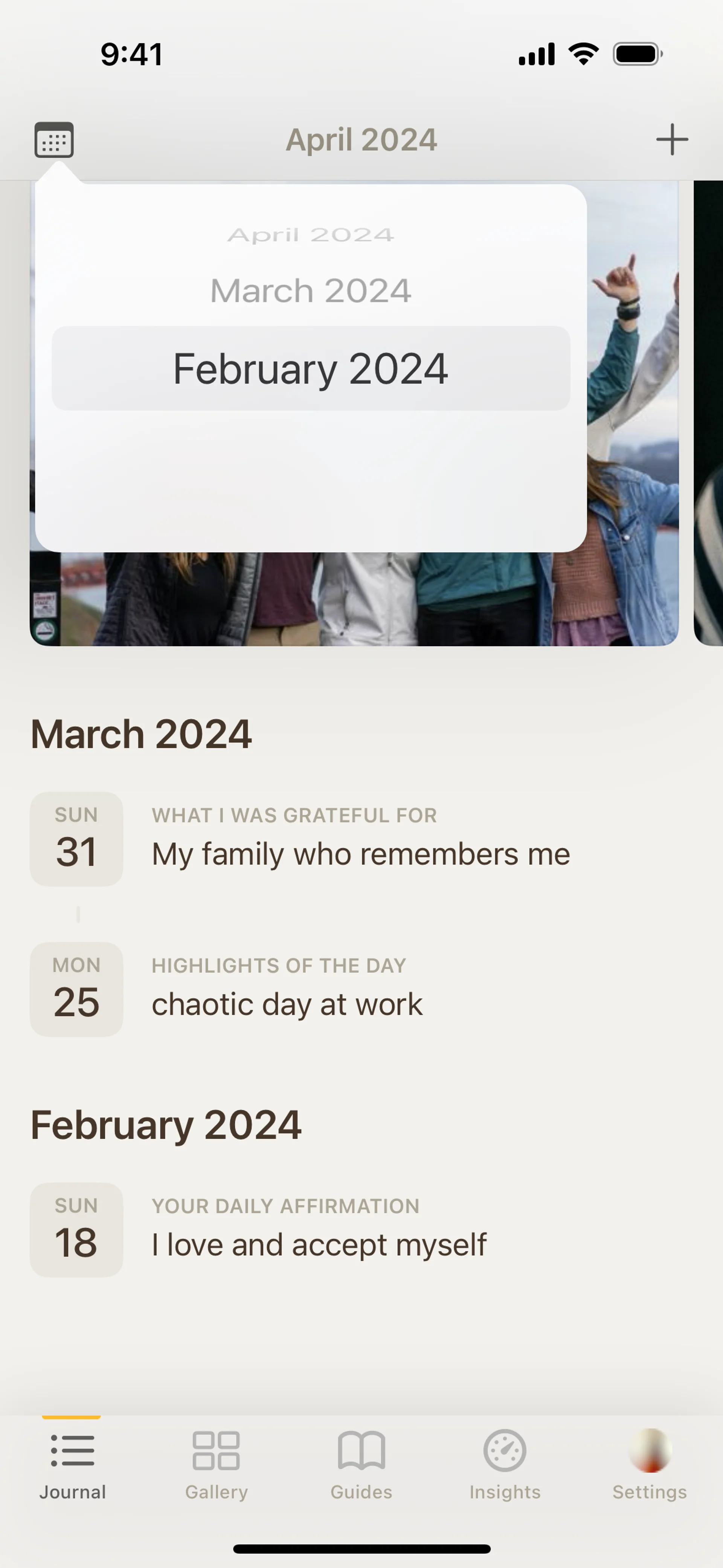Open the Sunday 31 gratitude entry
Image resolution: width=723 pixels, height=1568 pixels.
pos(360,839)
